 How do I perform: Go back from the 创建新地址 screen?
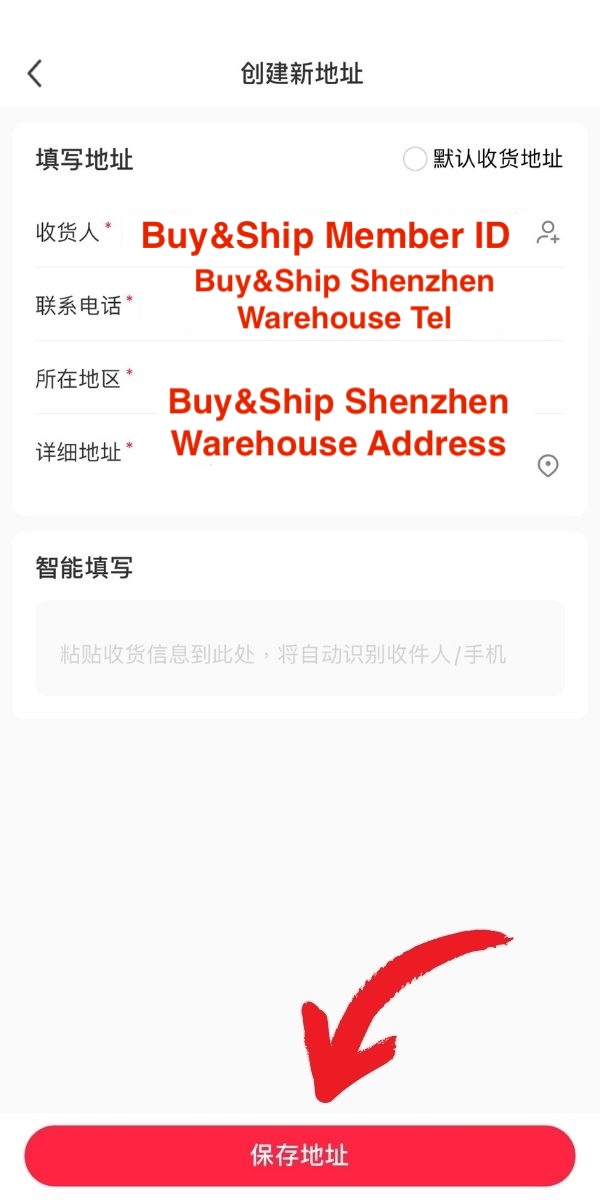35,73
